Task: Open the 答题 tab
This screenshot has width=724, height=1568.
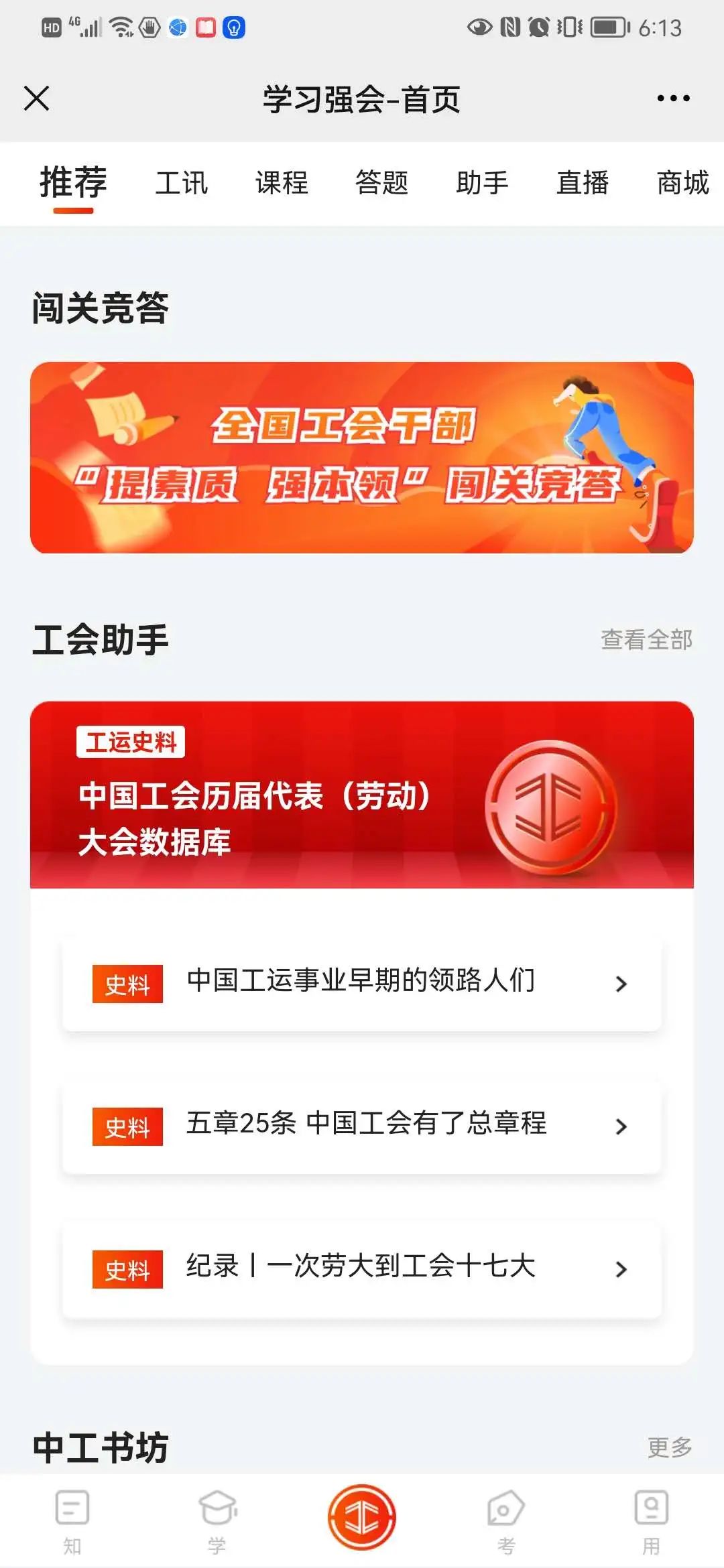Action: coord(381,183)
